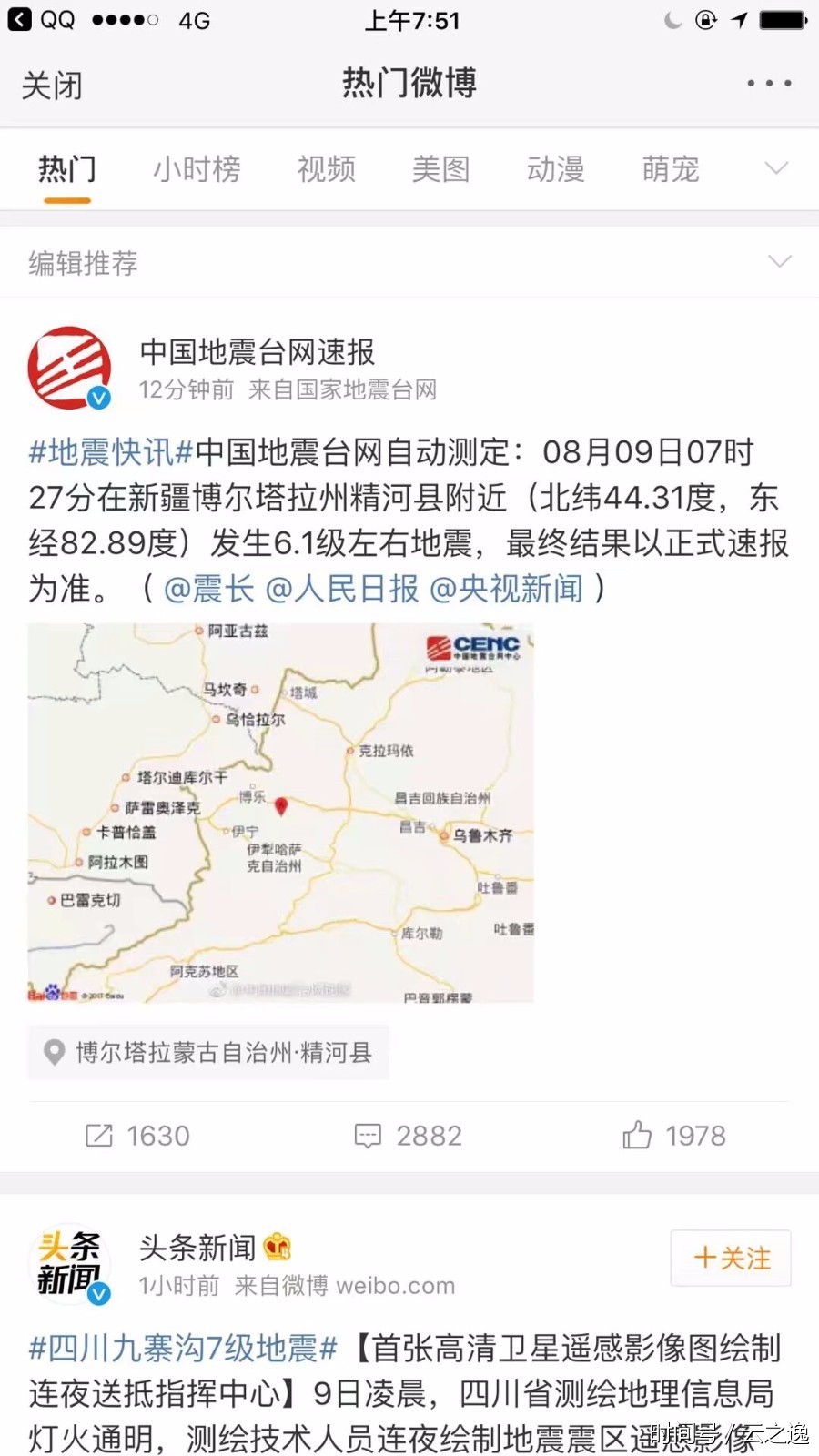Close the 热门微博 page
The height and width of the screenshot is (1456, 819).
52,86
